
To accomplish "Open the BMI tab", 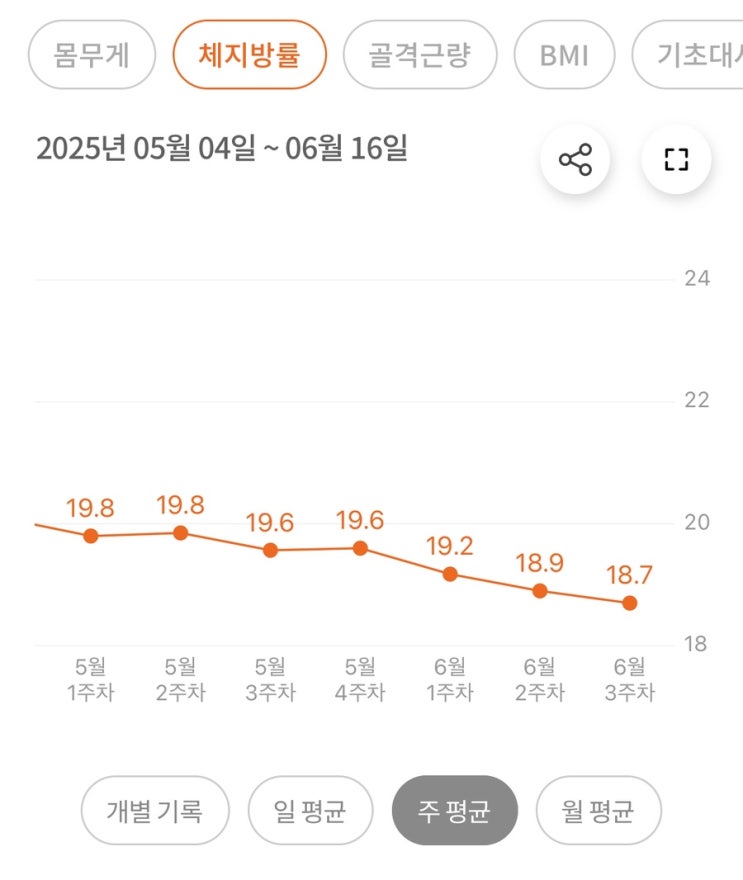I will coord(564,54).
